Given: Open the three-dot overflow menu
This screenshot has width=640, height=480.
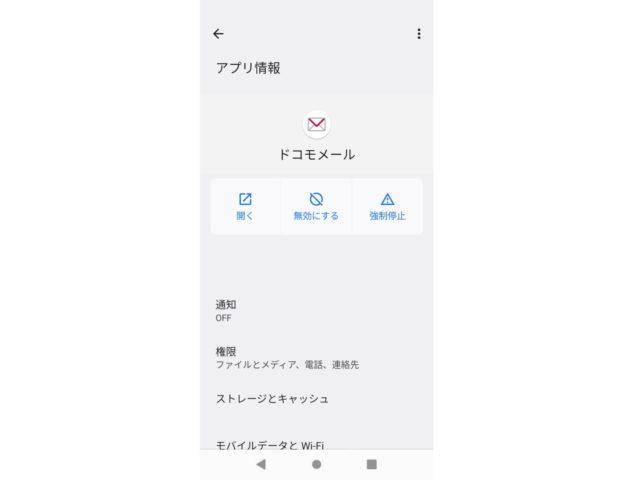Looking at the screenshot, I should pos(418,33).
